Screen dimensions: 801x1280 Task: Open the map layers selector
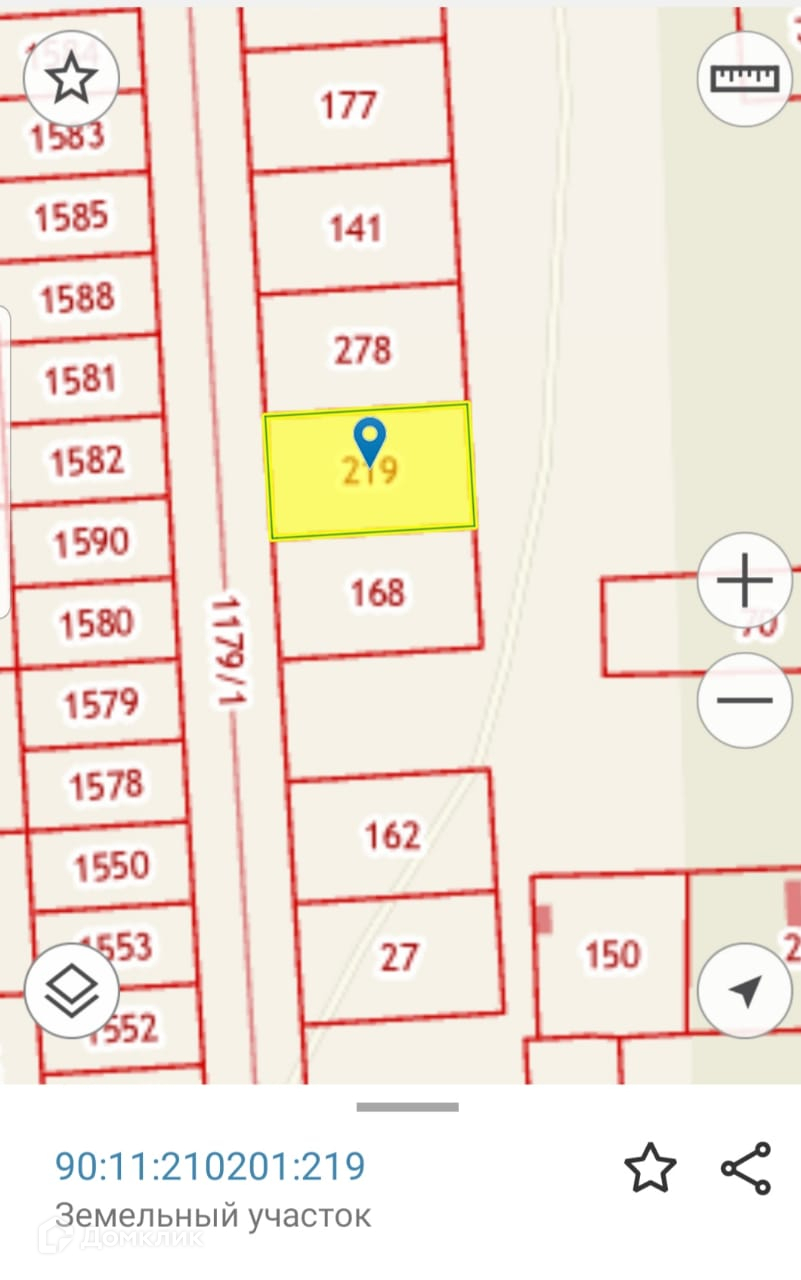[72, 990]
